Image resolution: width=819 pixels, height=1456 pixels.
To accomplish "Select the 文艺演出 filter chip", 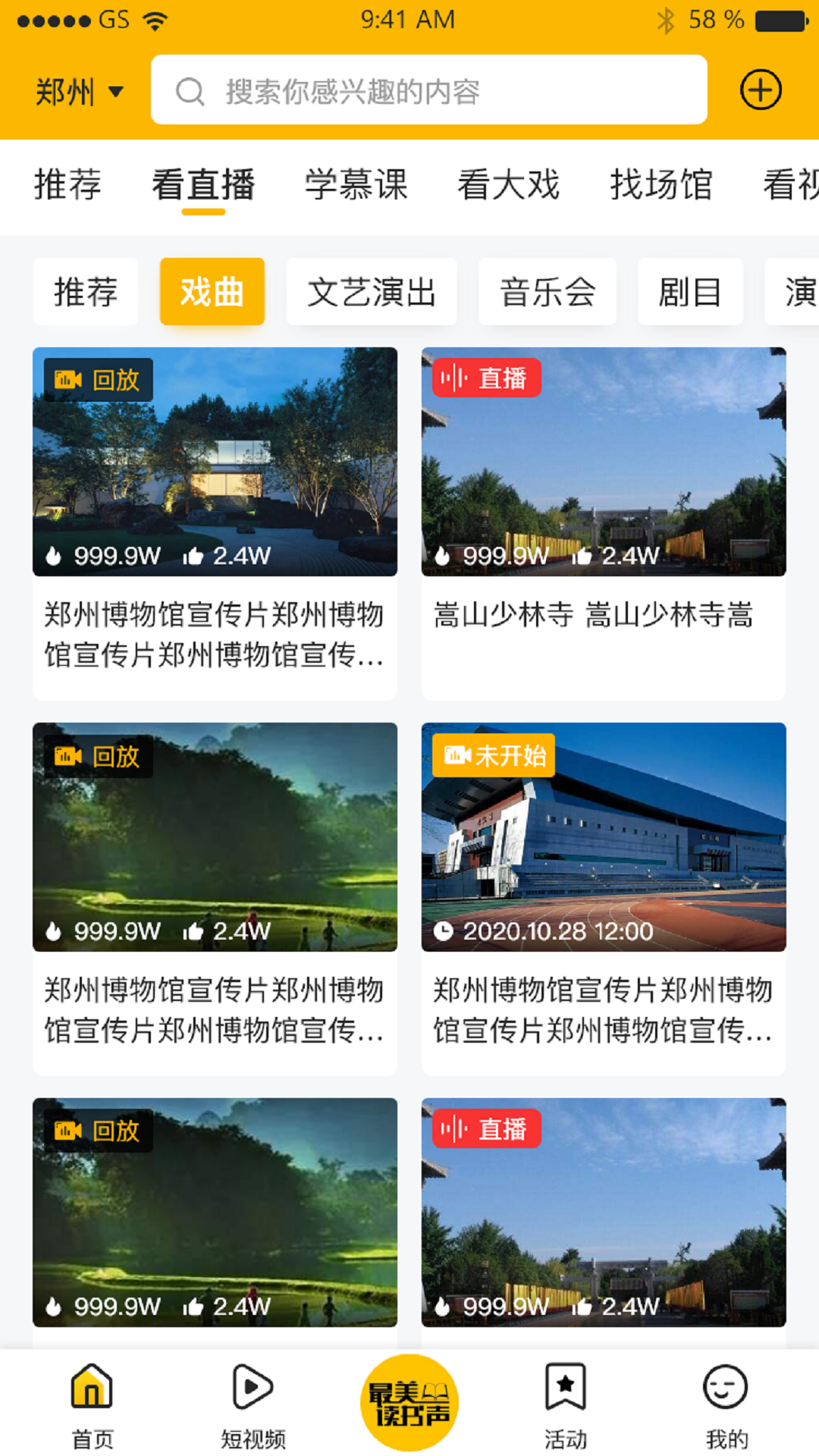I will [x=371, y=292].
